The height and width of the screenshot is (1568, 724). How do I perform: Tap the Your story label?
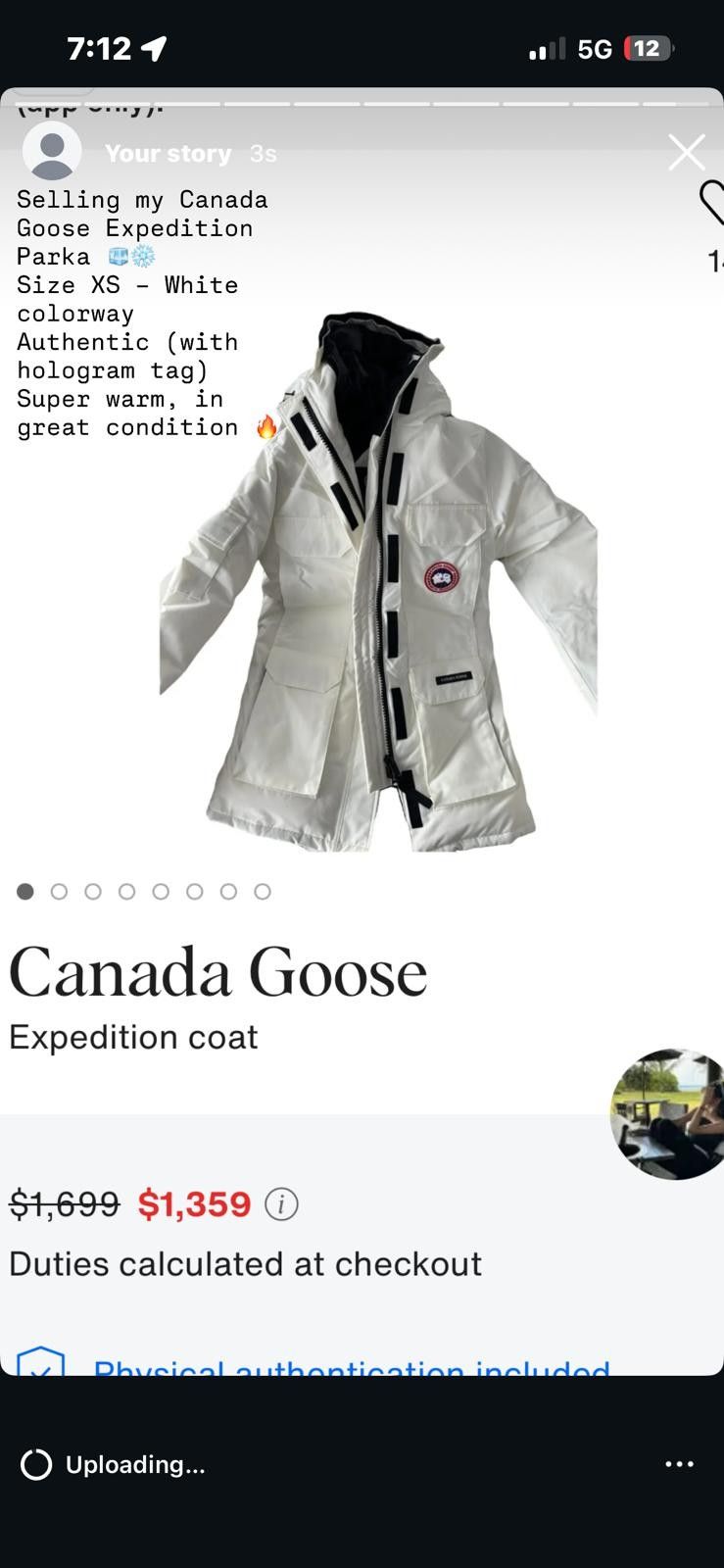(169, 152)
